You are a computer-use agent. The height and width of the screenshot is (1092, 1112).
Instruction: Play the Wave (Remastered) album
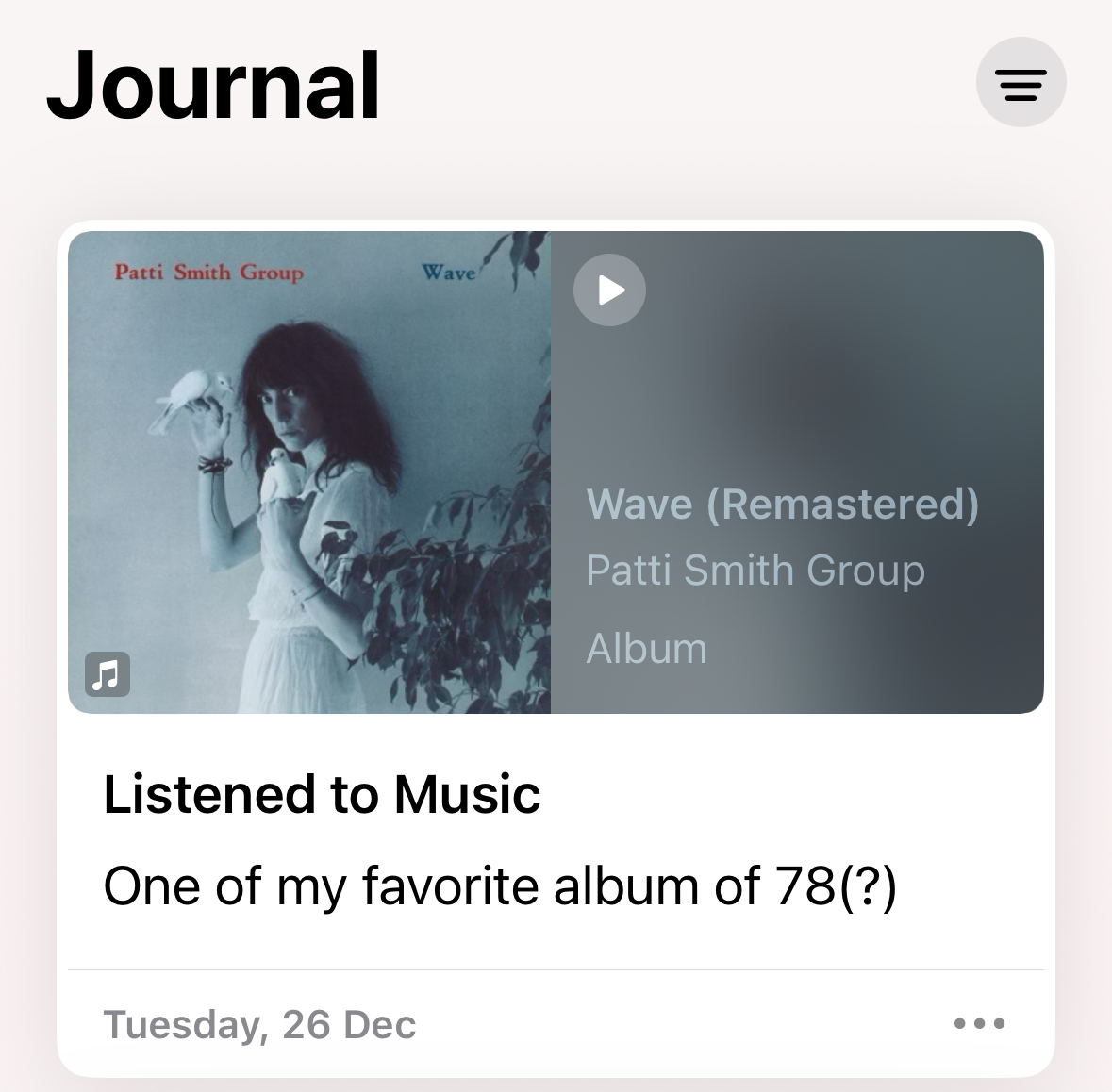tap(610, 290)
